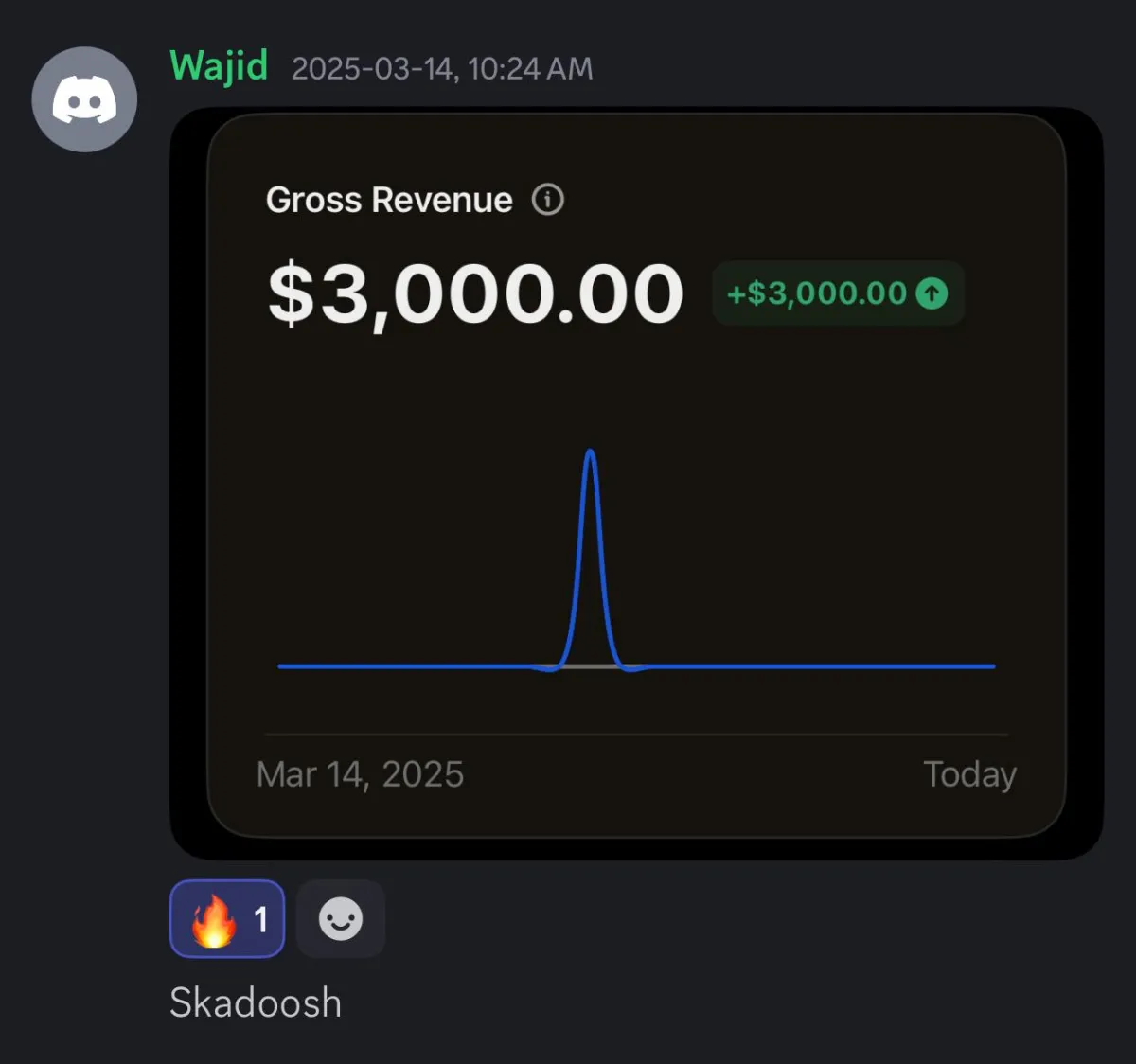This screenshot has height=1064, width=1136.
Task: Toggle the fire emoji reaction
Action: tap(227, 918)
